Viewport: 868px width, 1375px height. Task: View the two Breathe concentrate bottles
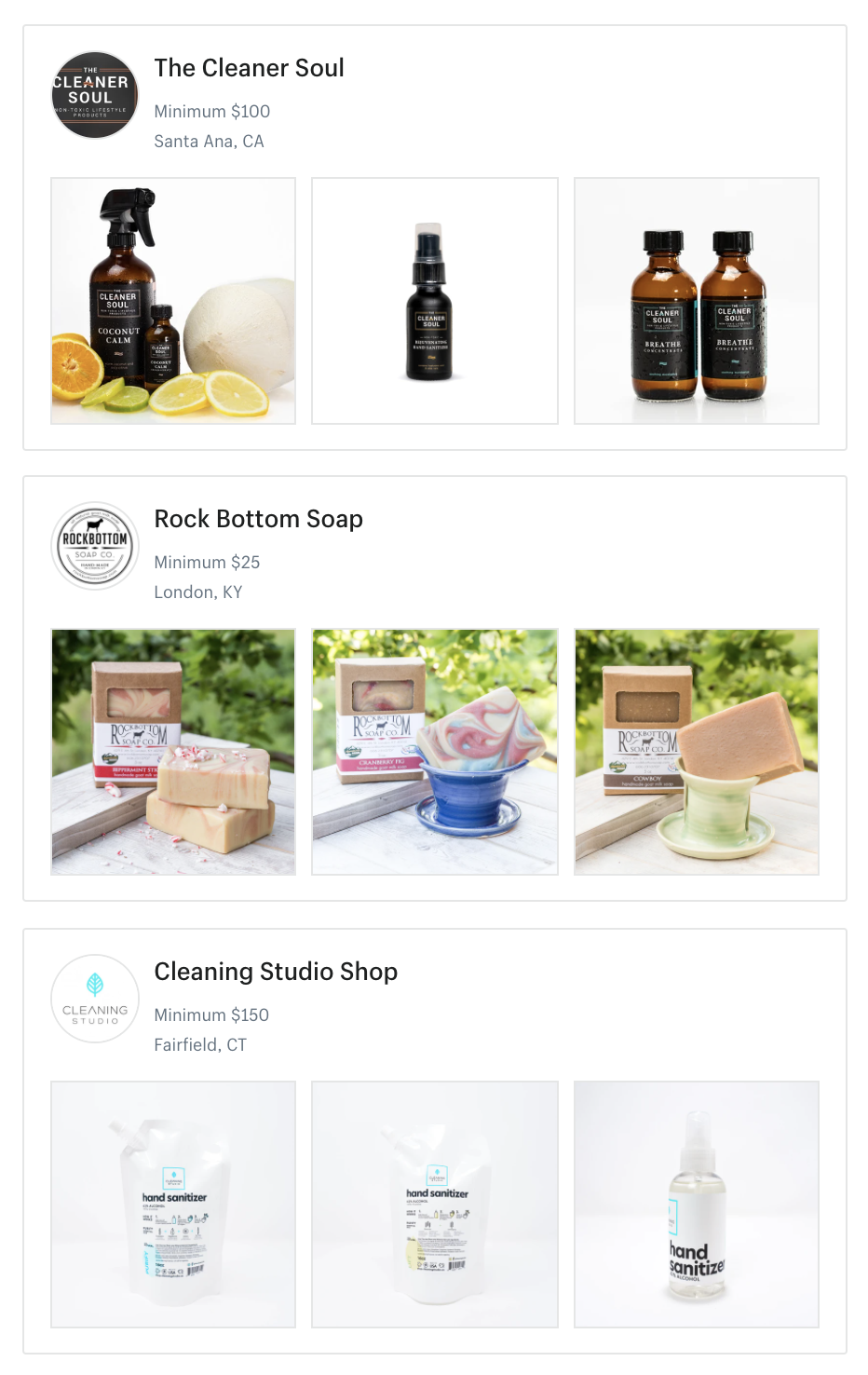[x=697, y=301]
